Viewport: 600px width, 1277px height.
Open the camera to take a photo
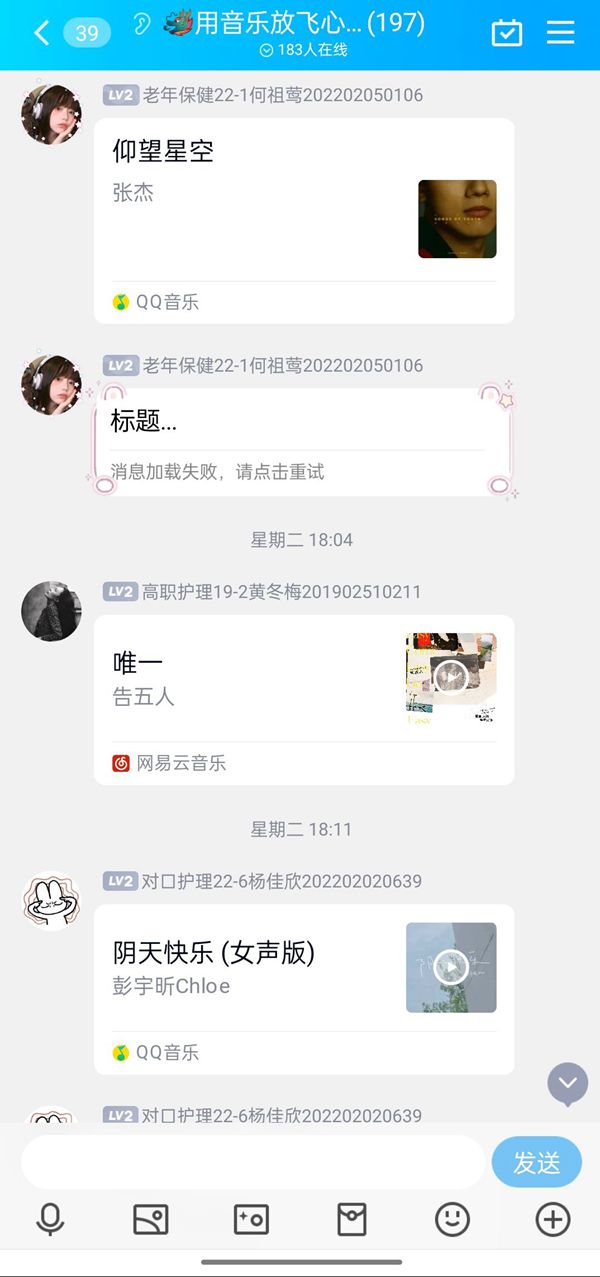click(x=251, y=1219)
